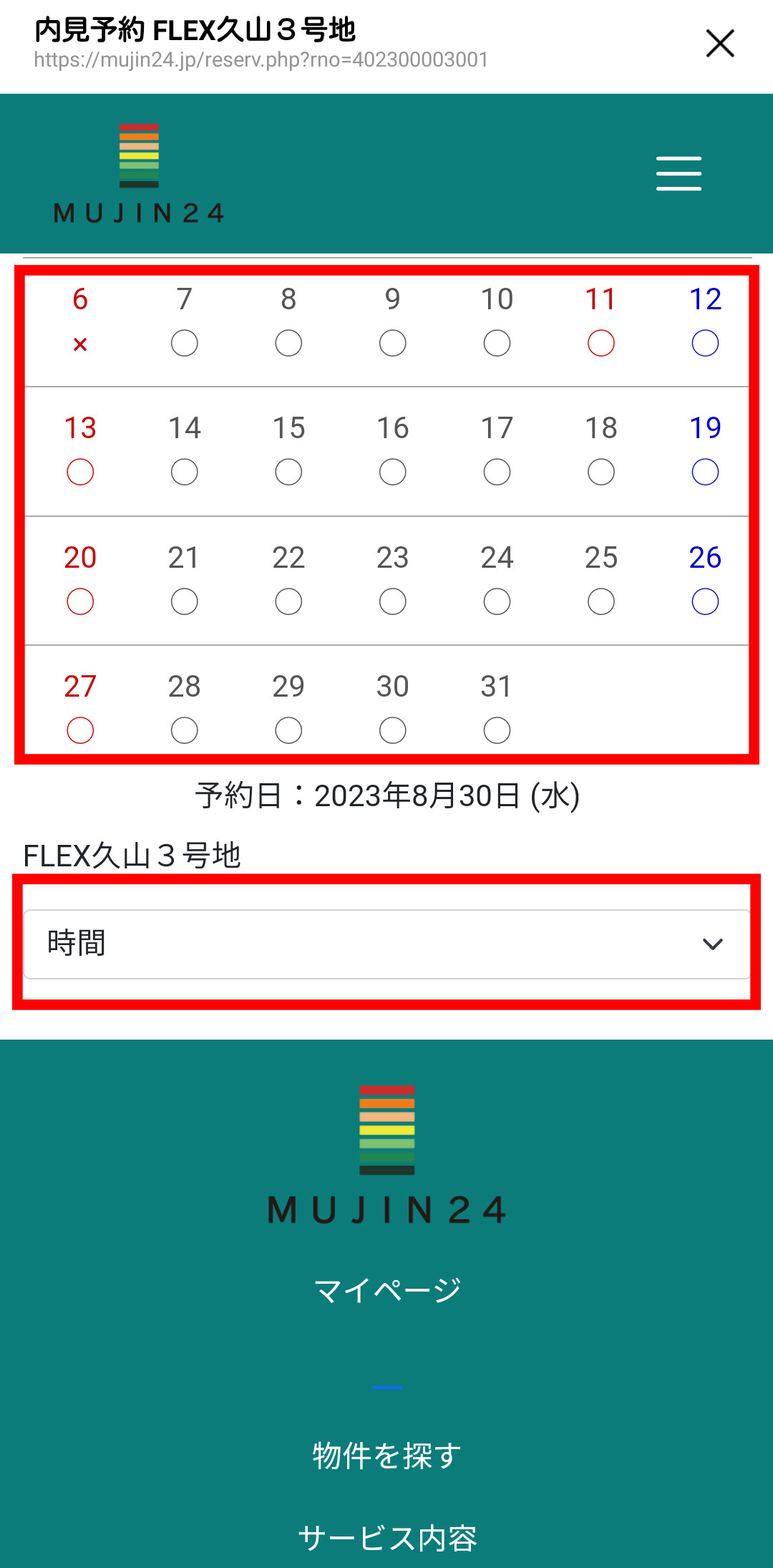
Task: Choose the 20th on the calendar
Action: click(x=80, y=601)
